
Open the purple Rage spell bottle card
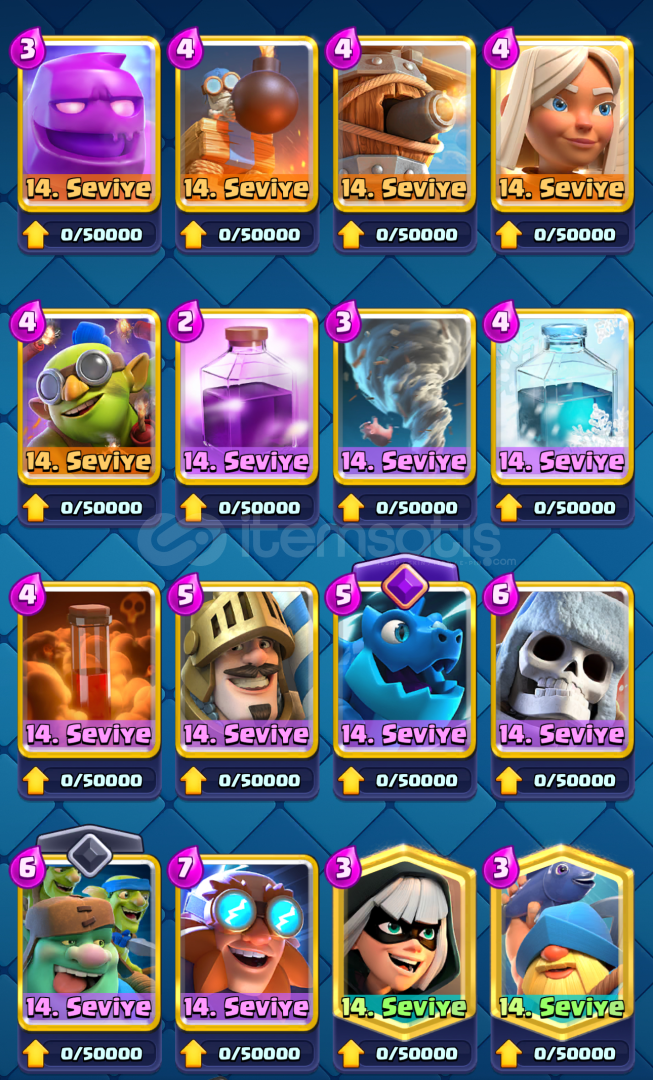(247, 397)
